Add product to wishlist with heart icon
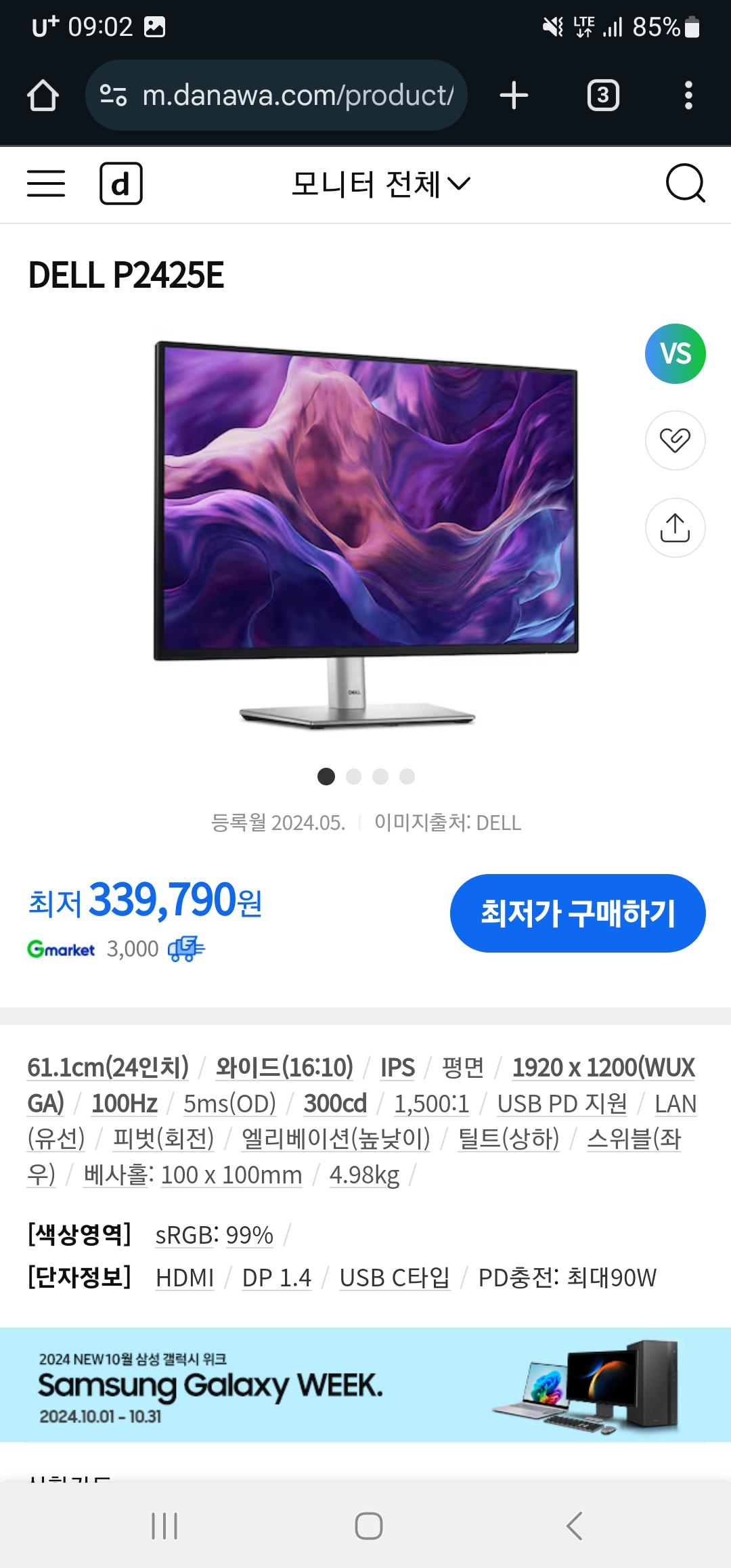This screenshot has width=731, height=1568. click(675, 440)
